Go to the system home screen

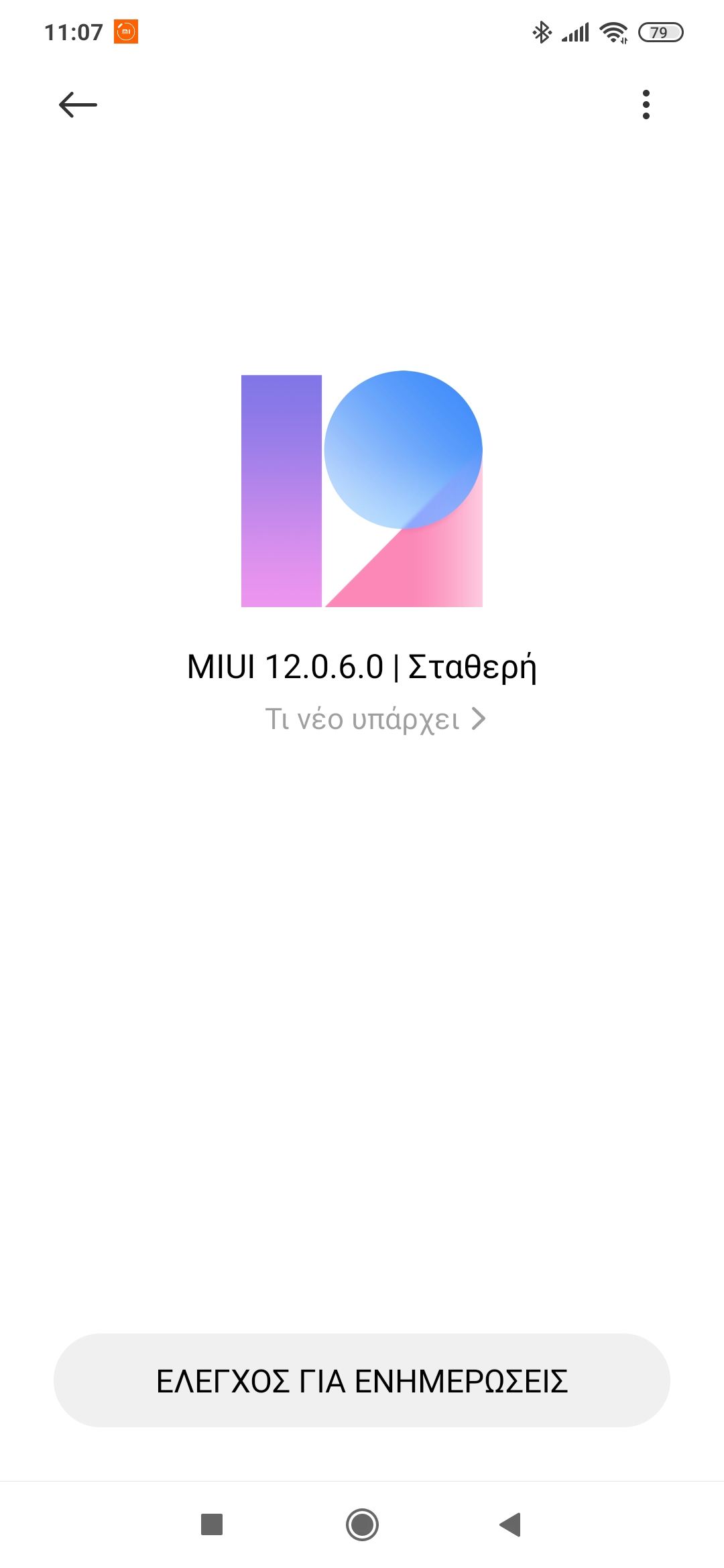[362, 1524]
